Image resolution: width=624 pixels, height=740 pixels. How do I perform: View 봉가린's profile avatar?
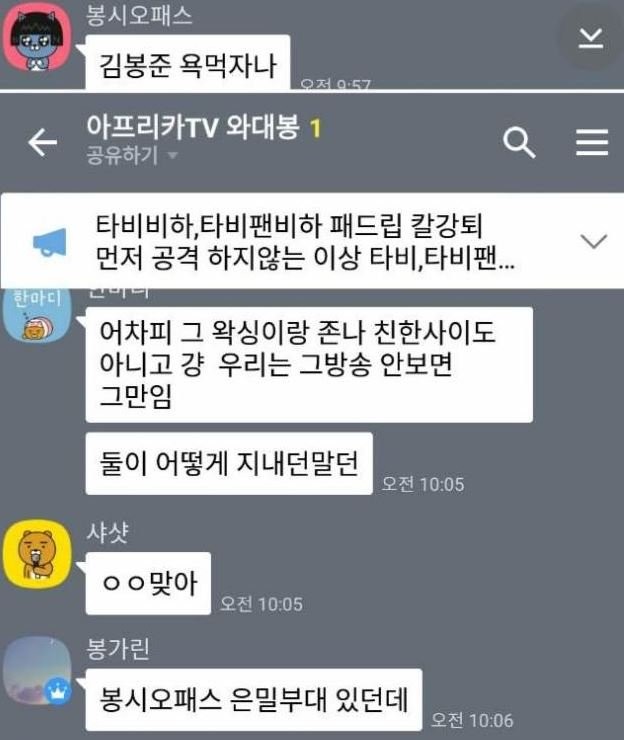pos(37,671)
